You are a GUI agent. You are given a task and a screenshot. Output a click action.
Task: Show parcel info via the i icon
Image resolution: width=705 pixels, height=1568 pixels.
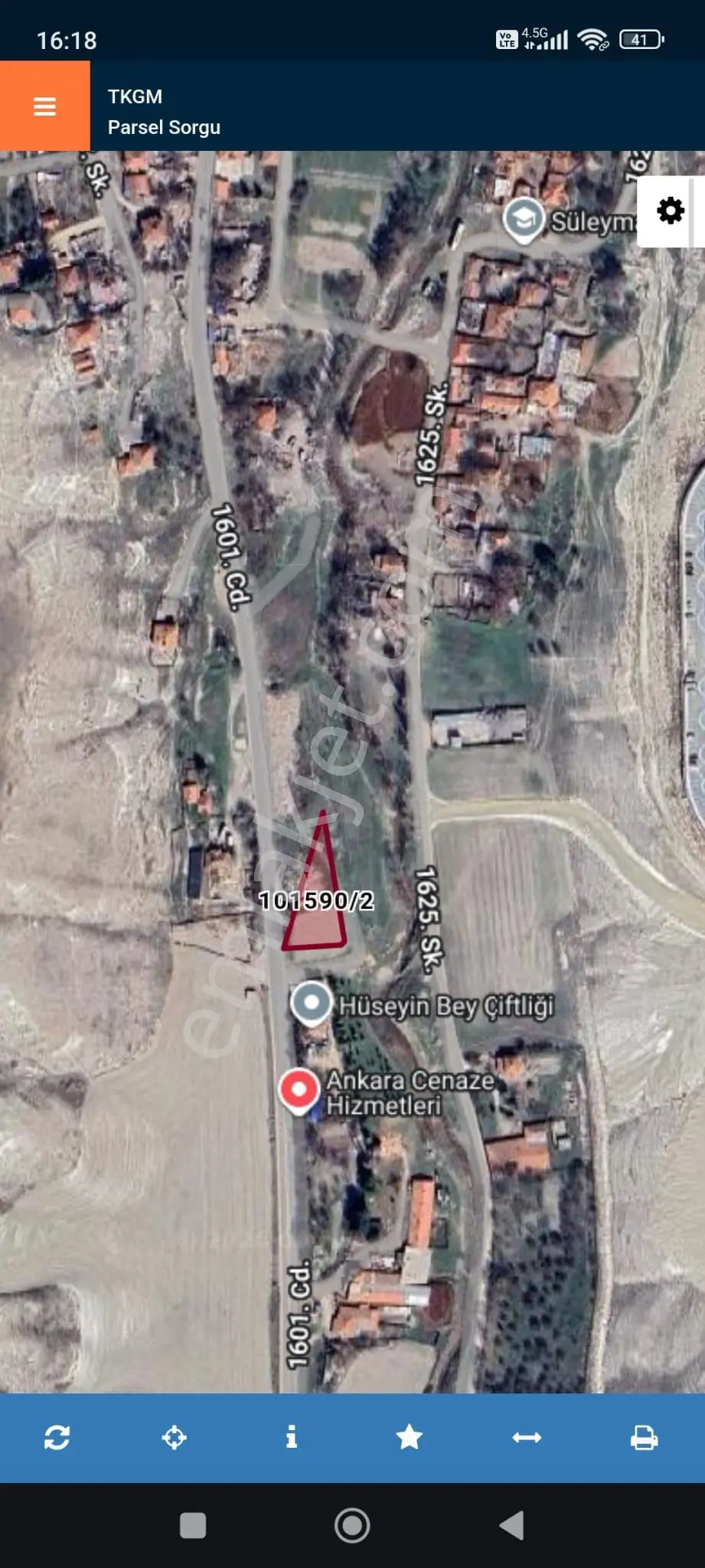[292, 1437]
